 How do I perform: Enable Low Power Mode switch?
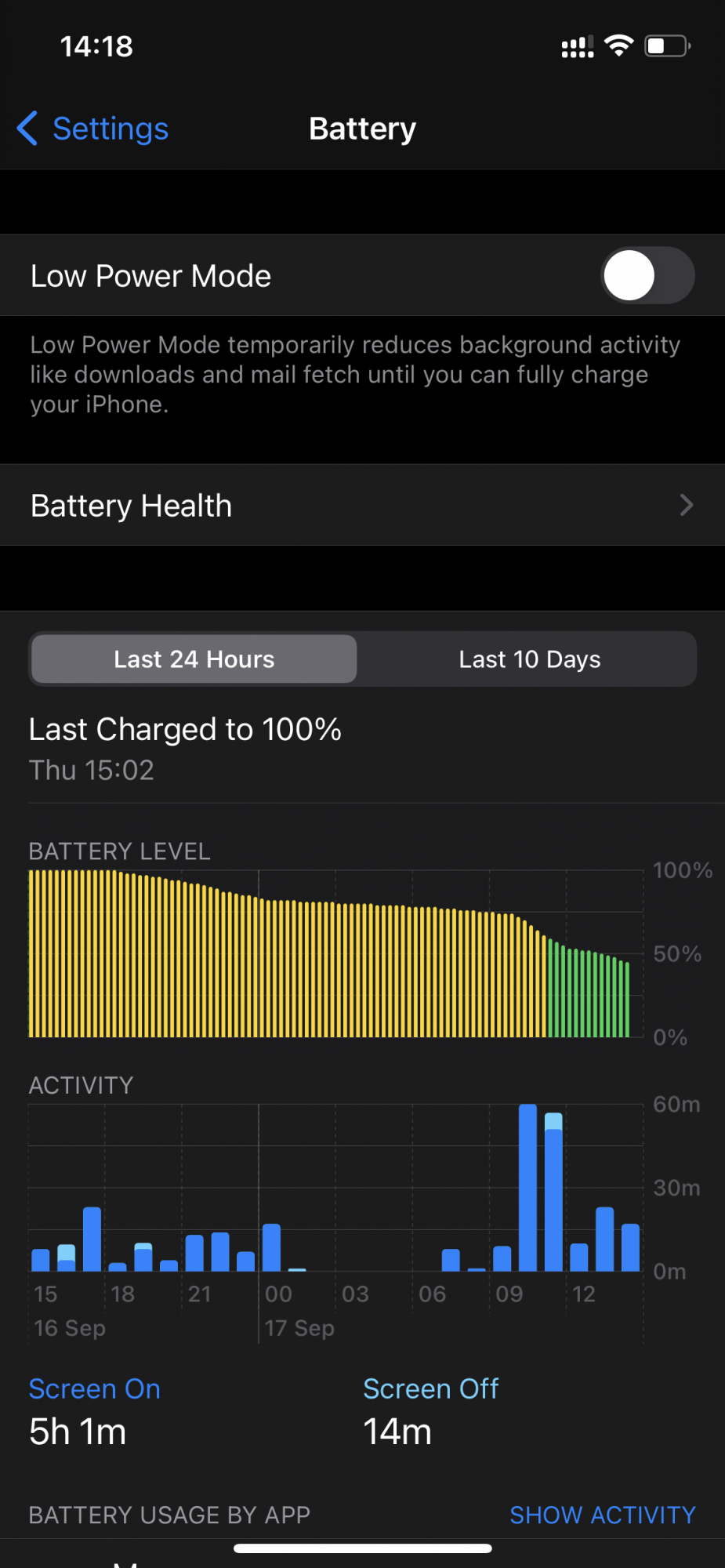pos(647,275)
